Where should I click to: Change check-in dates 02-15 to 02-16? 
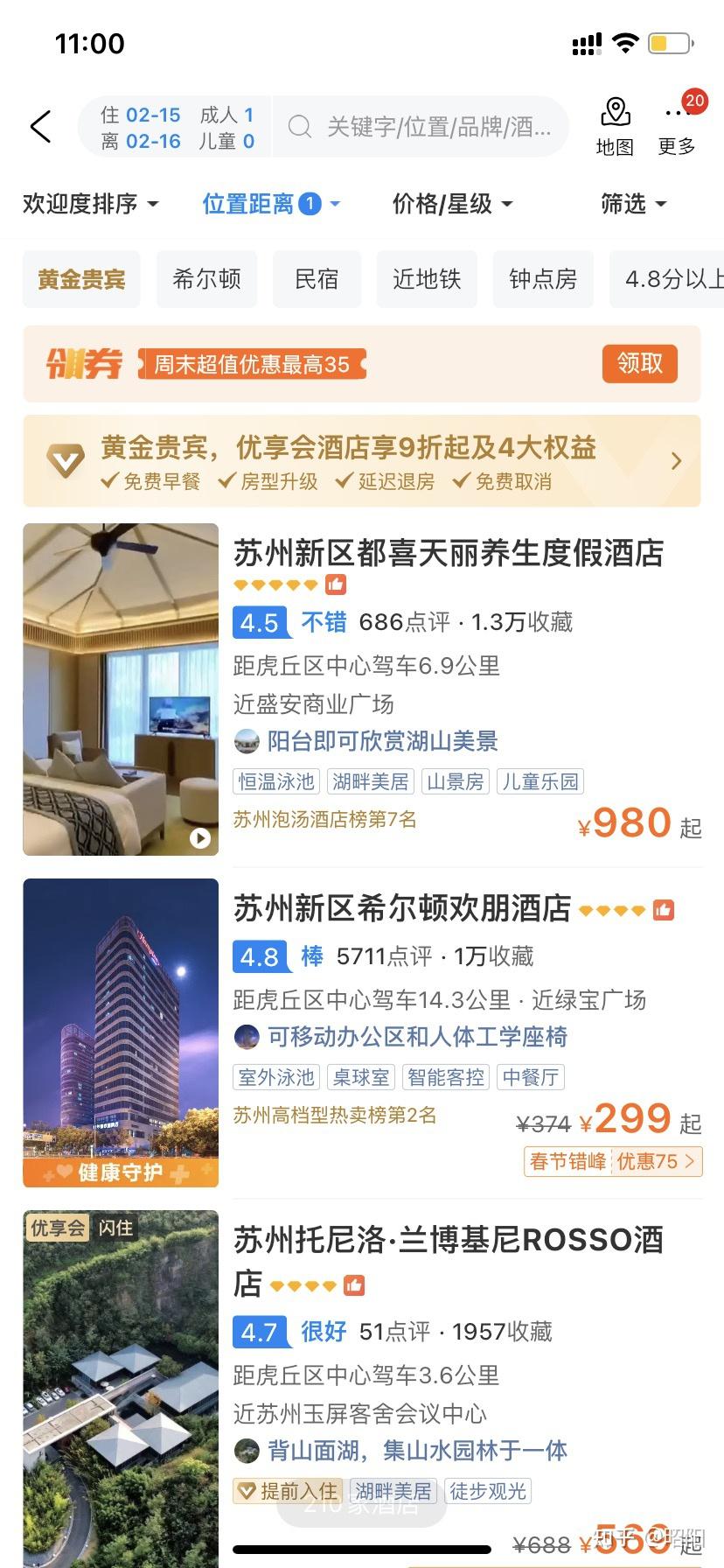pos(177,128)
